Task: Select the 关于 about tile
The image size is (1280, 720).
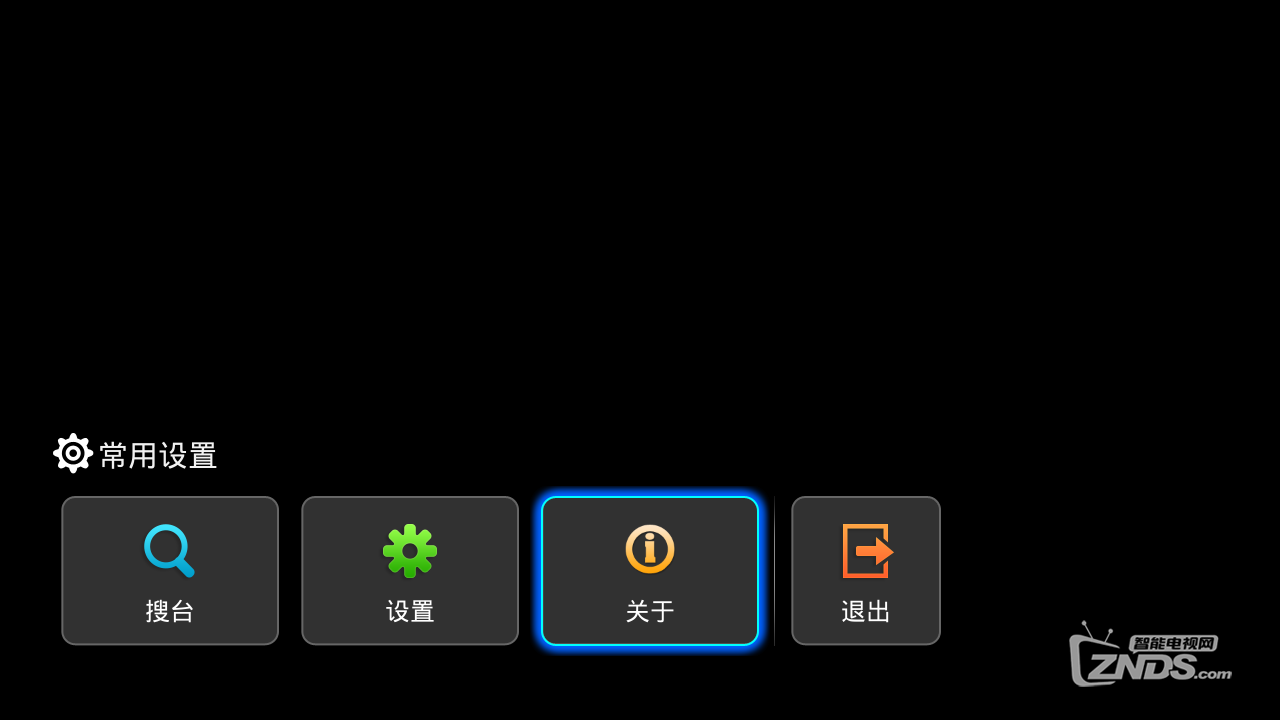Action: pos(650,571)
